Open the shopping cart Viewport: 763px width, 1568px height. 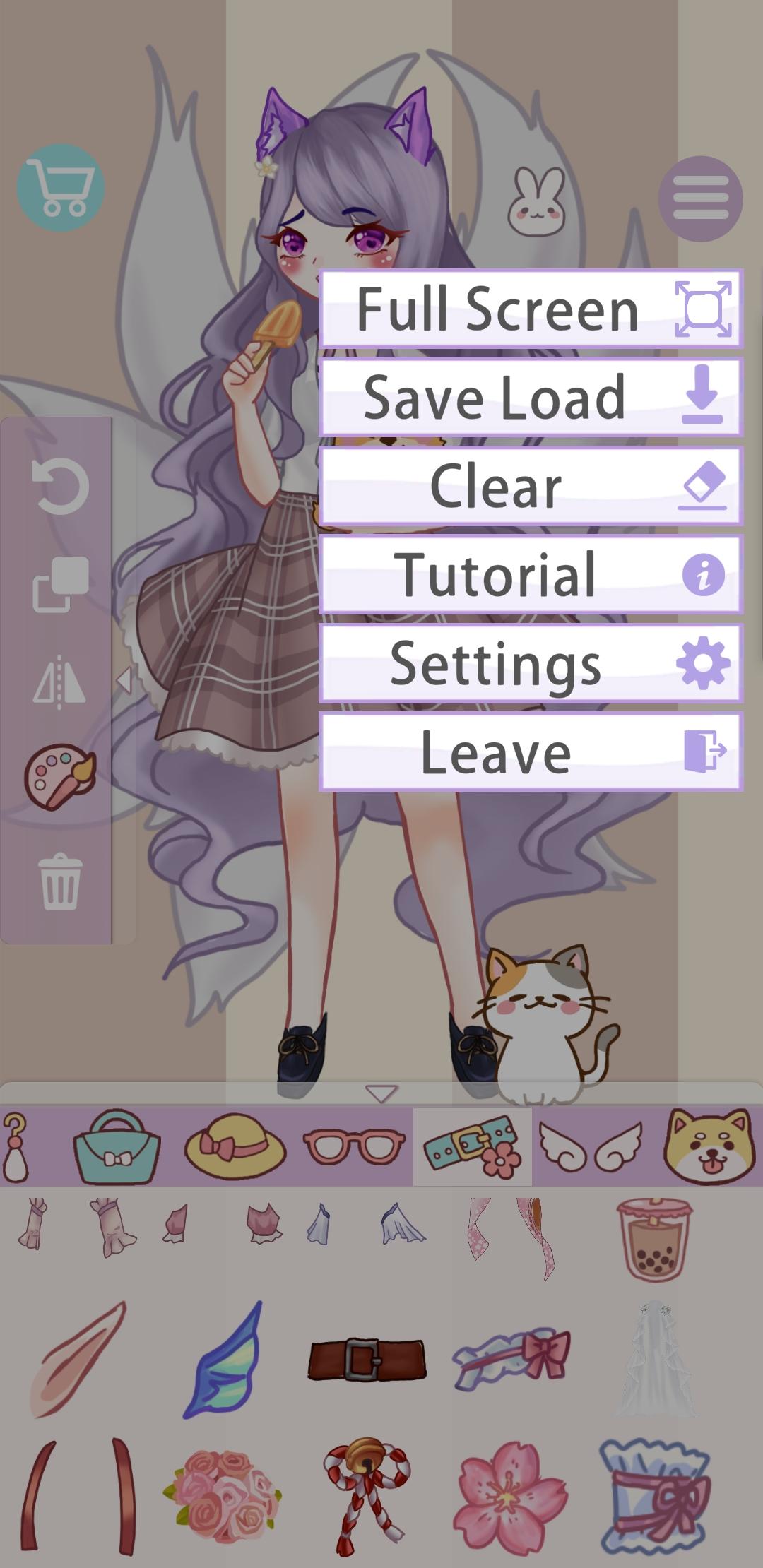click(x=61, y=188)
